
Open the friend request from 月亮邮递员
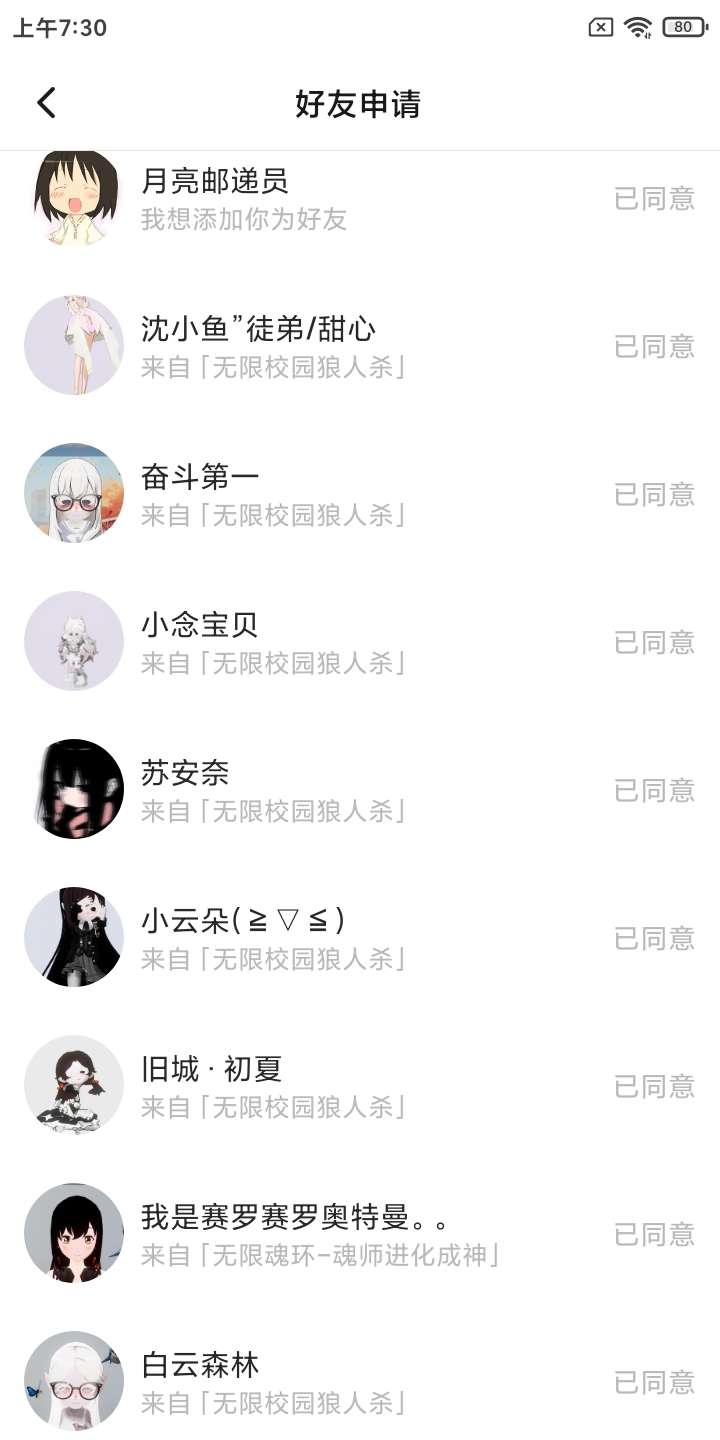tap(360, 198)
